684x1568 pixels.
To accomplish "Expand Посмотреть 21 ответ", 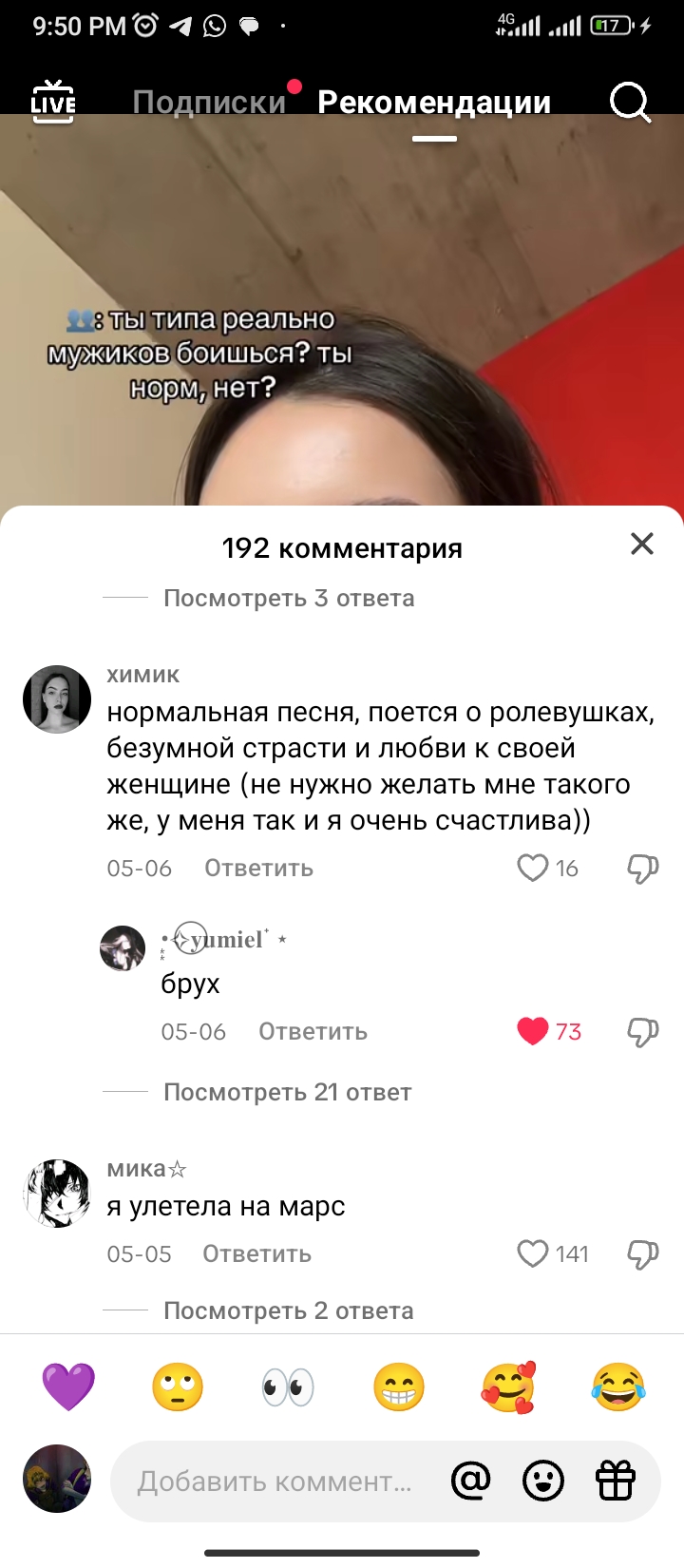I will point(287,1093).
